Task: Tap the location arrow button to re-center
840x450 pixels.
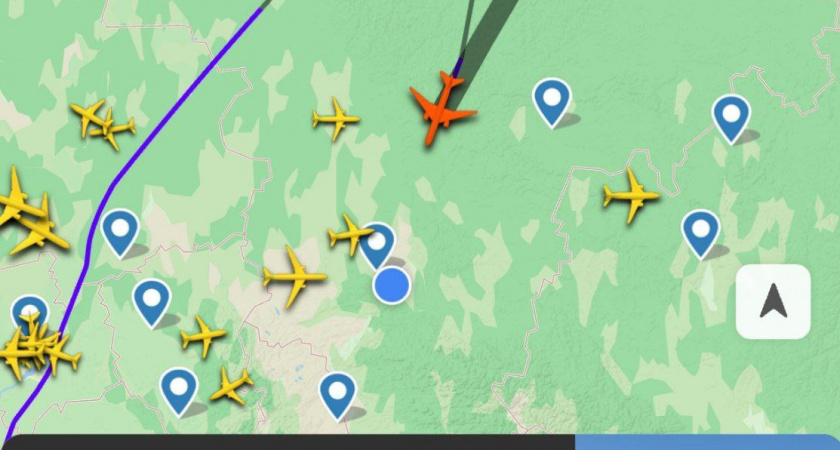Action: [772, 301]
